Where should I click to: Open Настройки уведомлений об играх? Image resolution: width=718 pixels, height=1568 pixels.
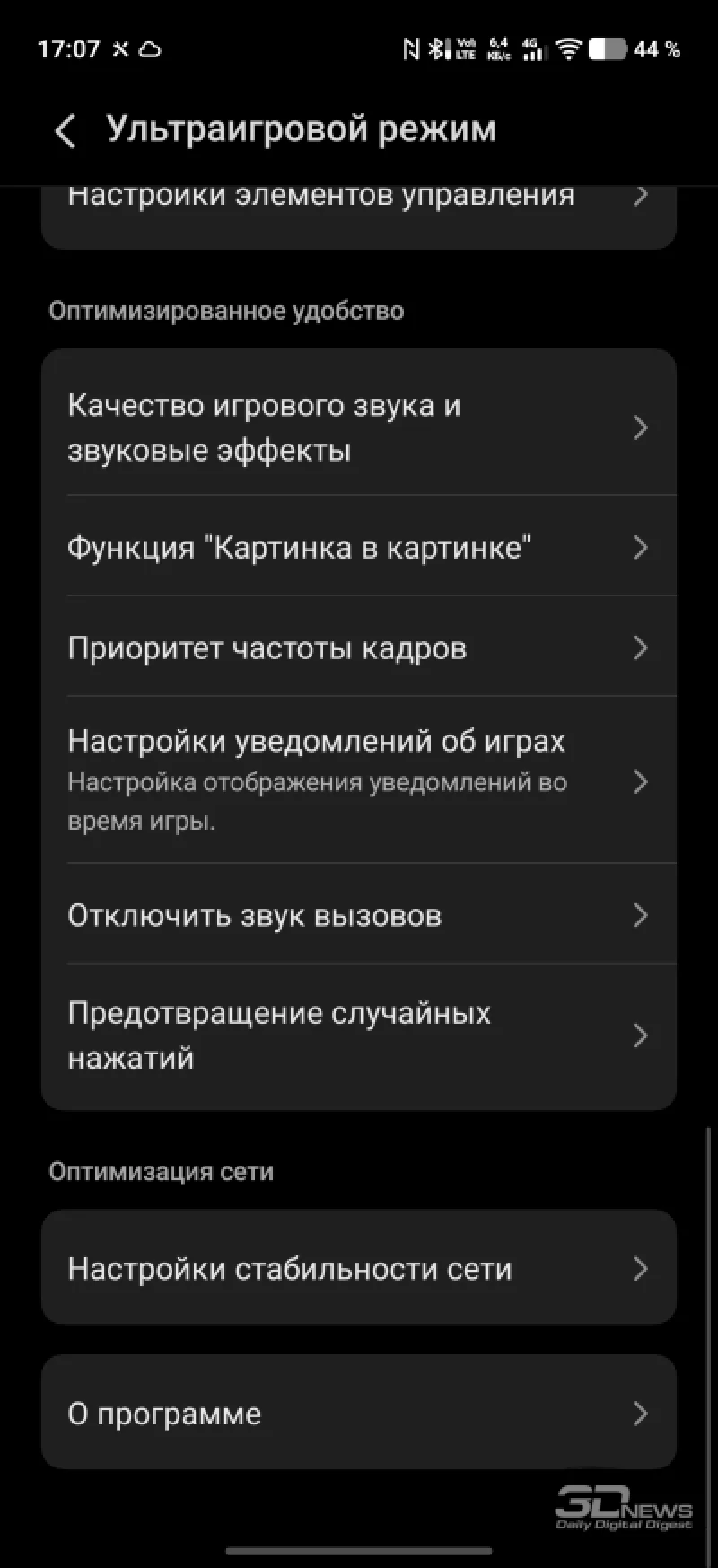tap(357, 780)
